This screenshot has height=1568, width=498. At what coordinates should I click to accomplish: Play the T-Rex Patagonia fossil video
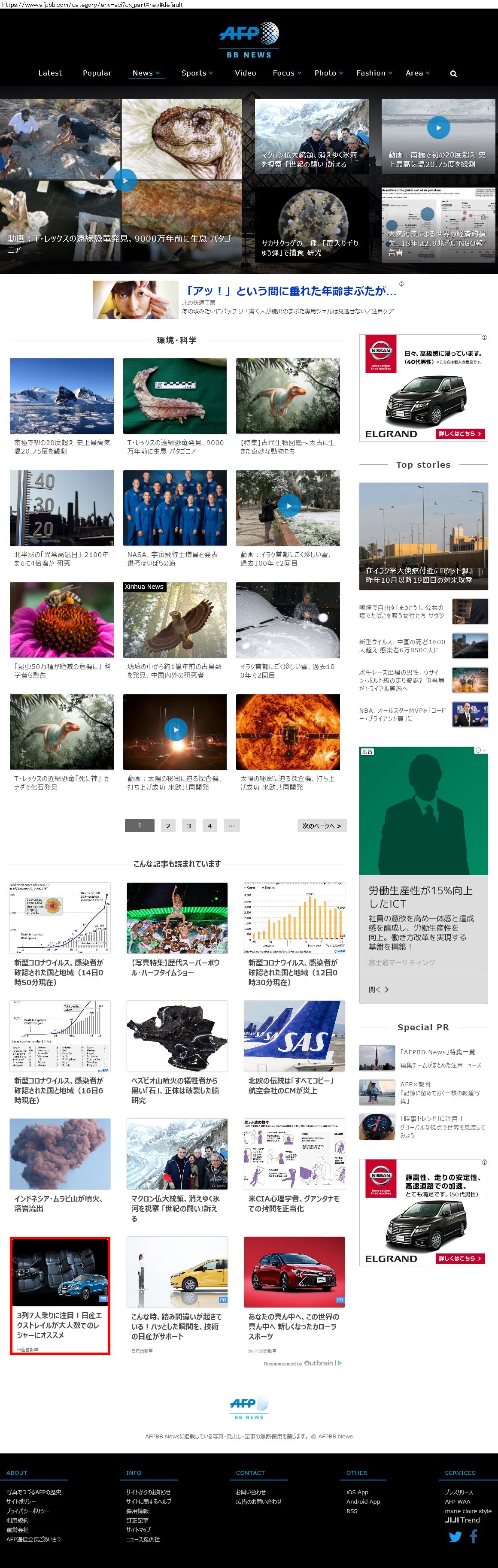pyautogui.click(x=125, y=180)
